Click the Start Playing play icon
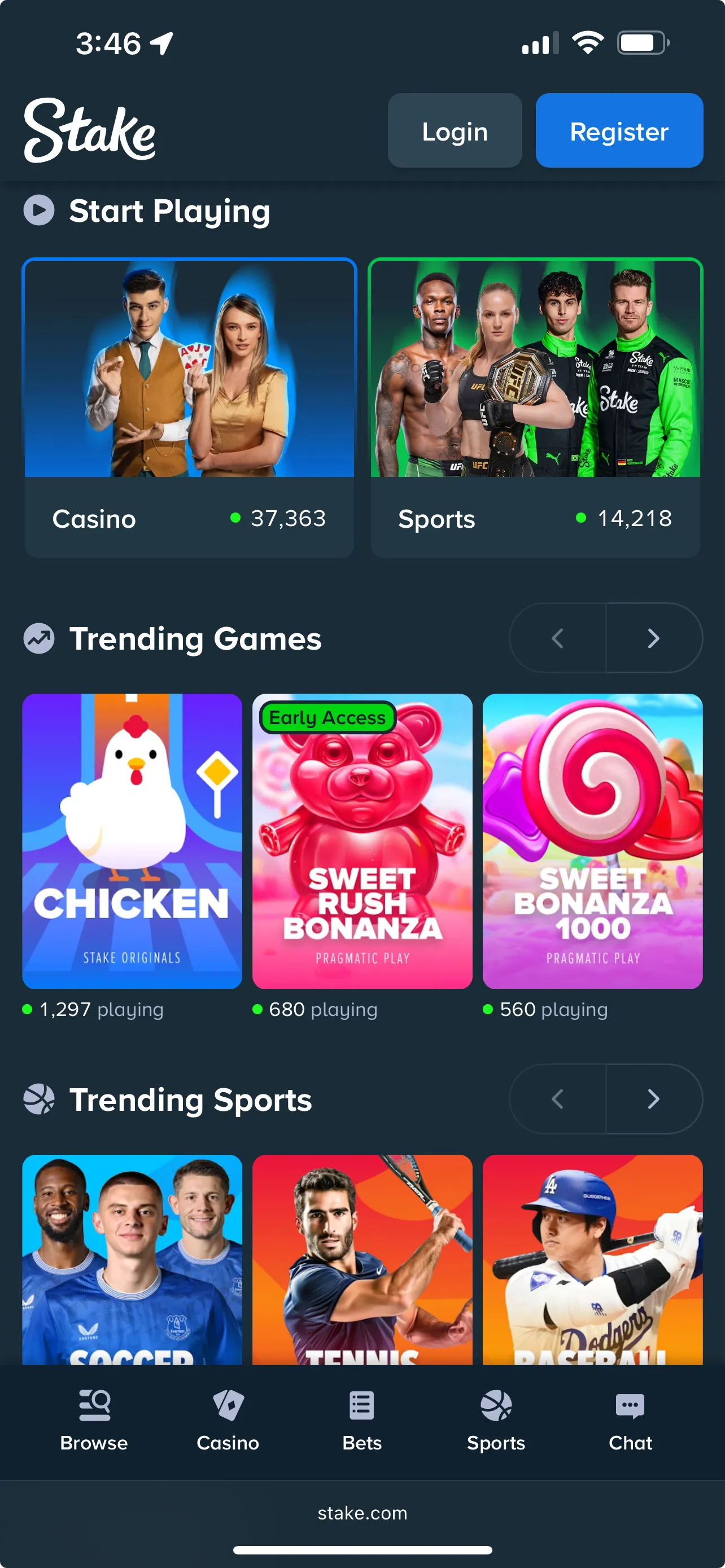 39,211
